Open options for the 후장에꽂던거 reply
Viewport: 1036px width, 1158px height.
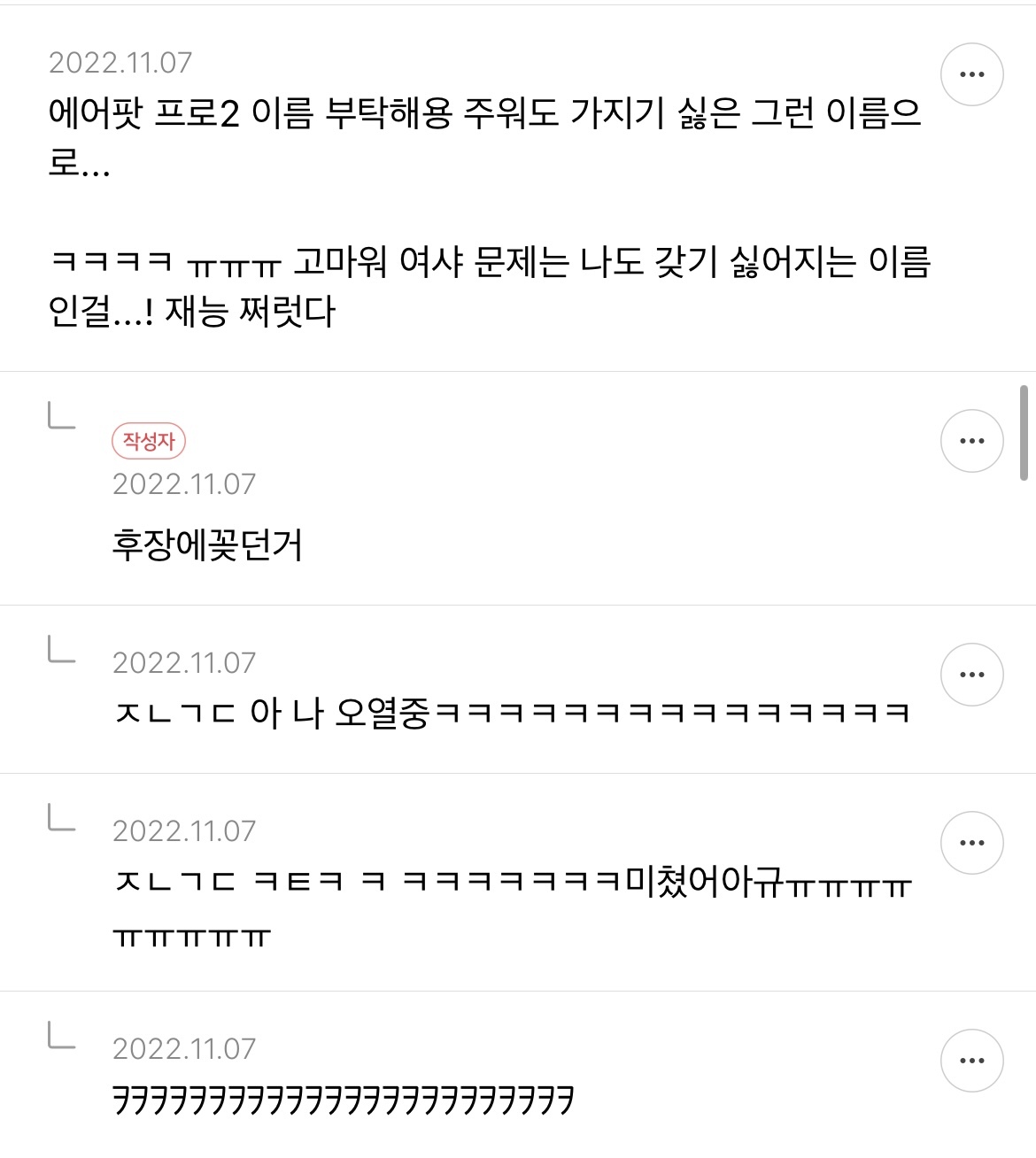click(x=971, y=441)
